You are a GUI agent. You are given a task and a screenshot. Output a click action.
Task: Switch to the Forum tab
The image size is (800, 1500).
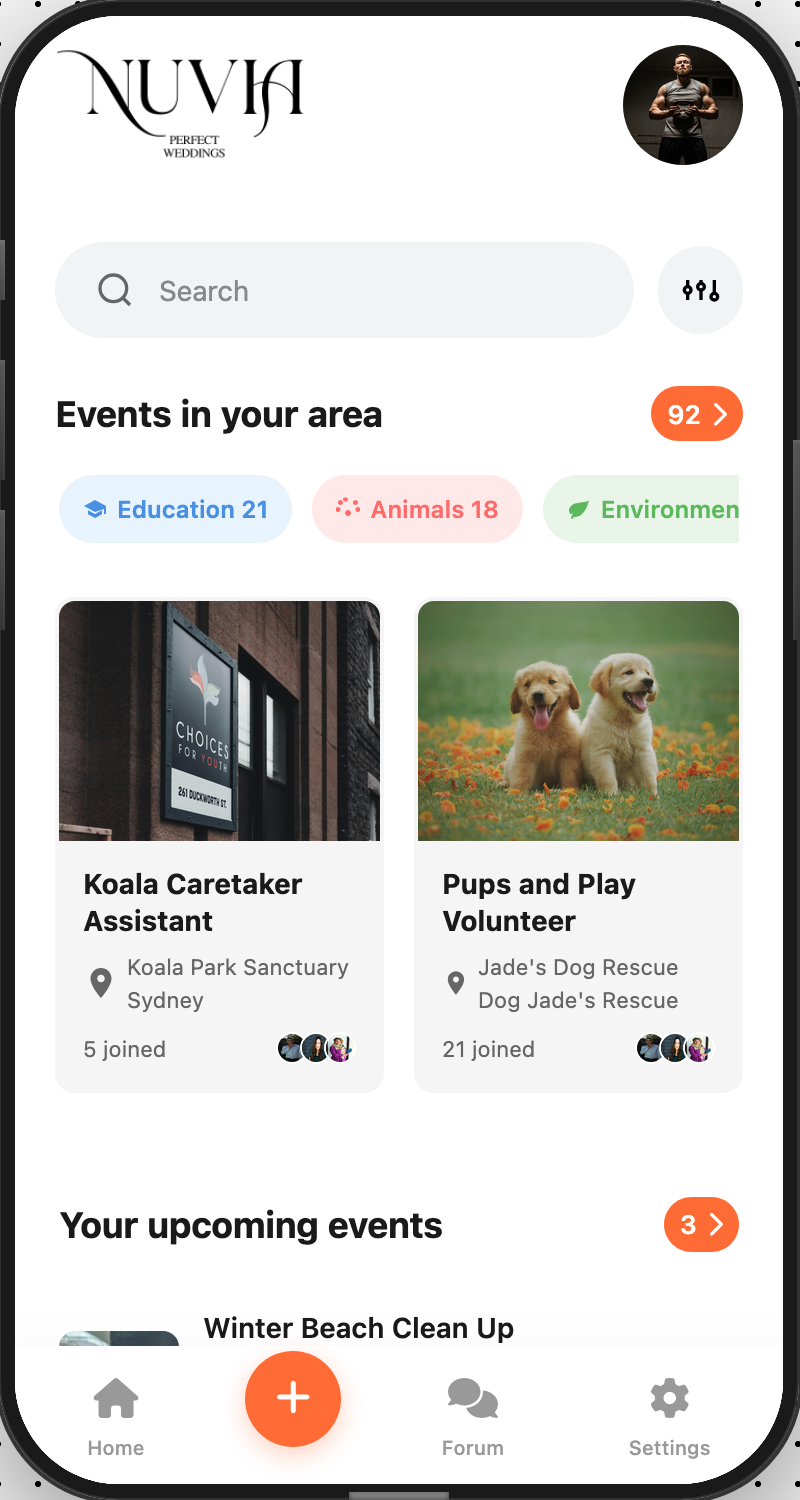(x=473, y=1416)
